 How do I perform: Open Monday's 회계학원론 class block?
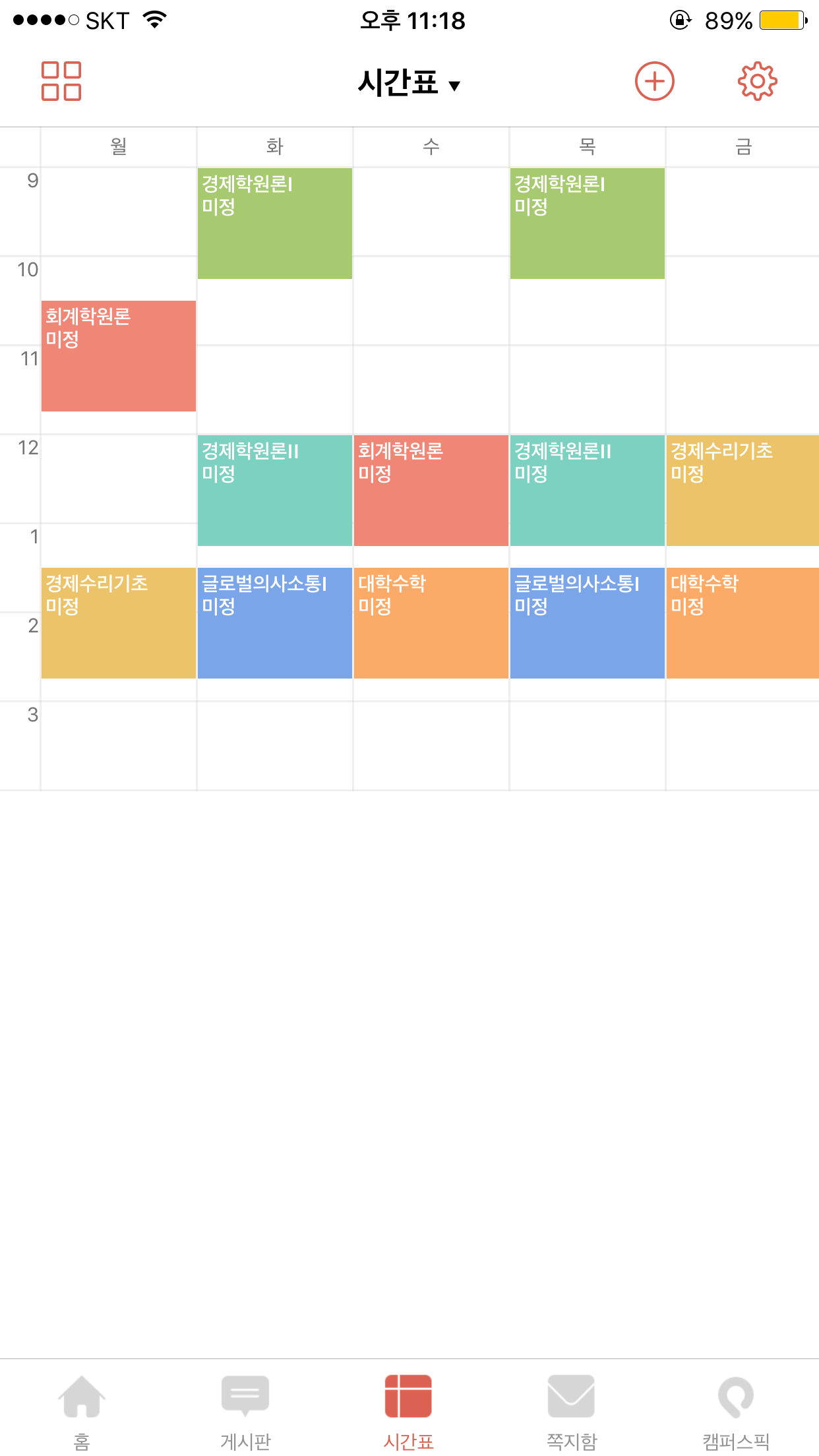119,357
